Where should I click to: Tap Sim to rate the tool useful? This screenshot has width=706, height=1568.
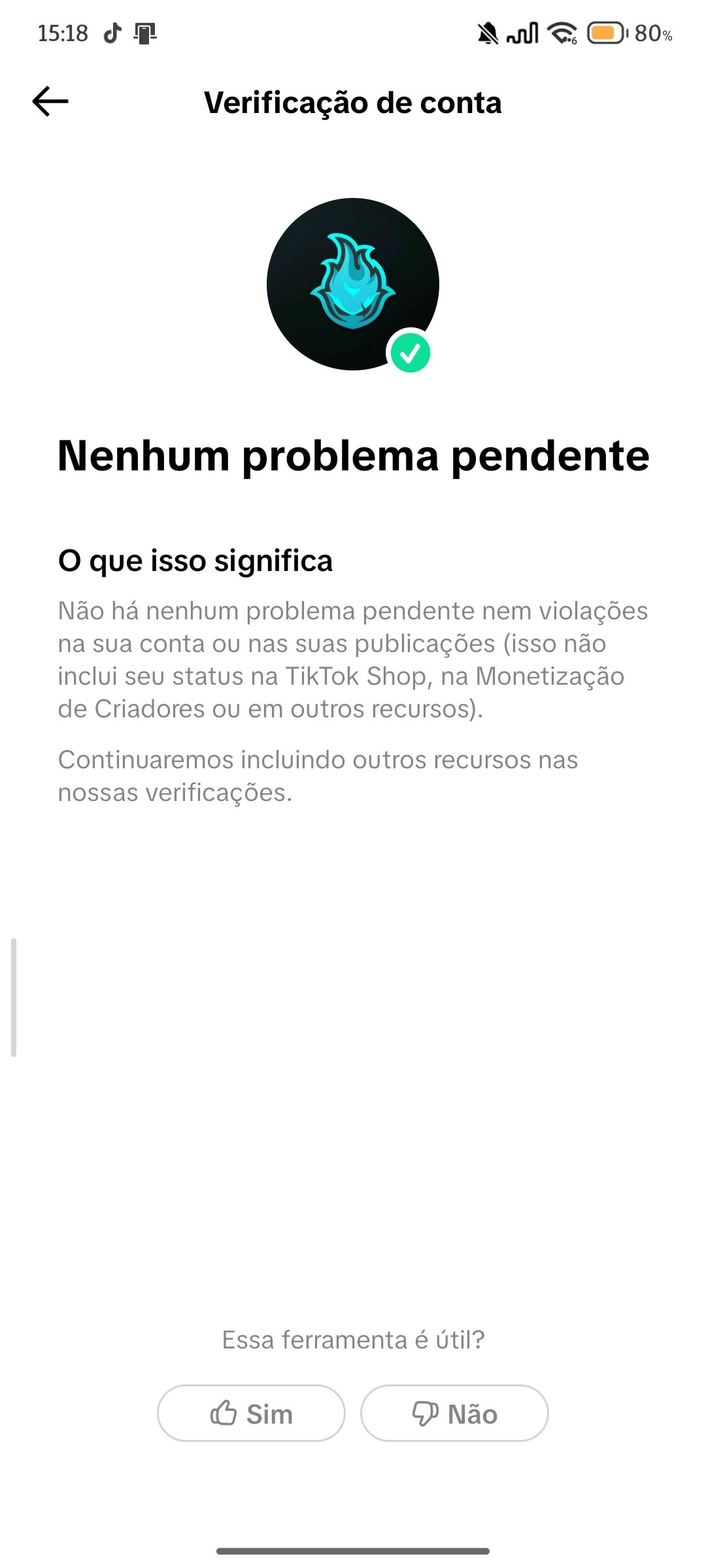[x=251, y=1413]
